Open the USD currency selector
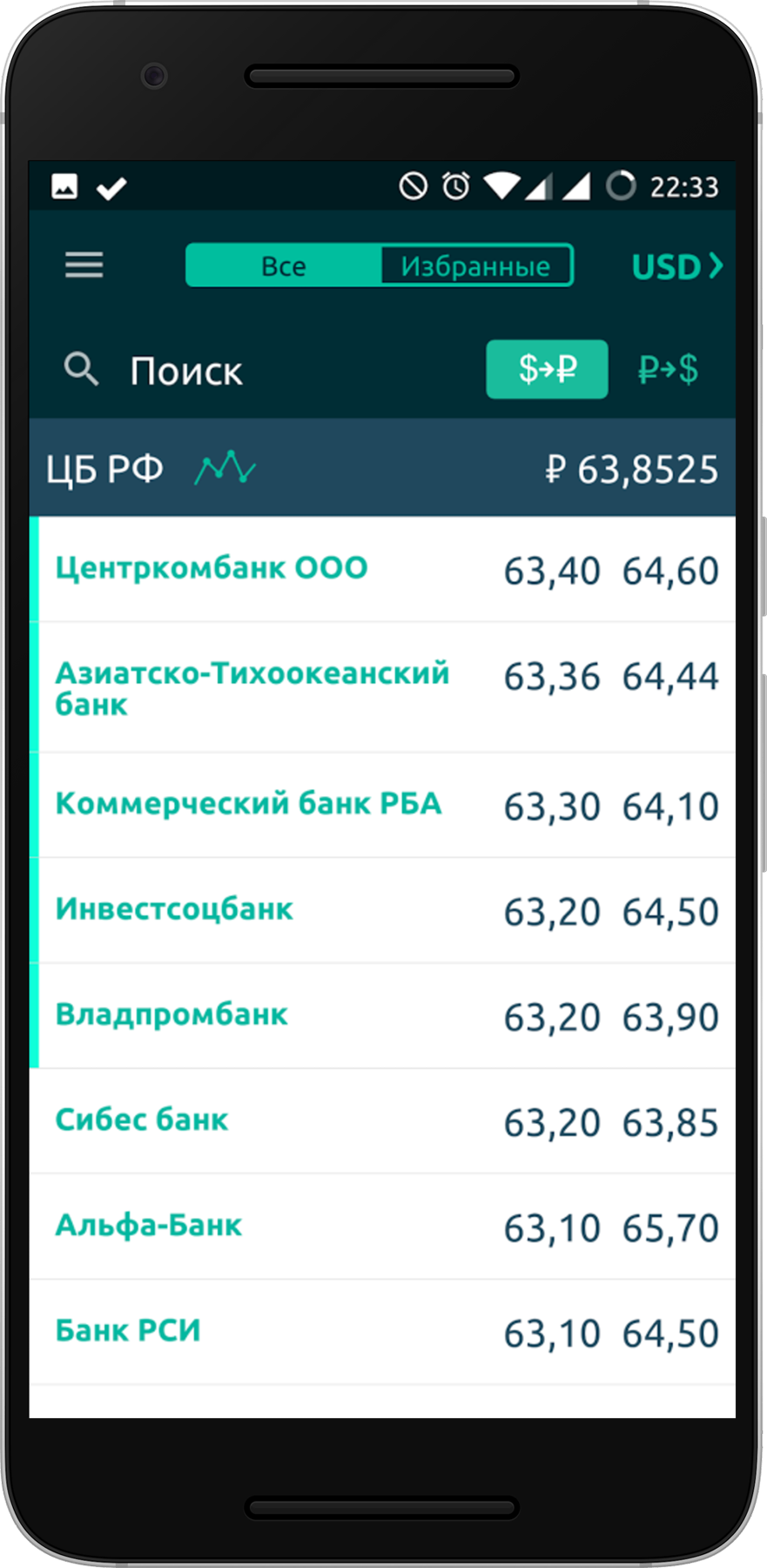Viewport: 767px width, 1568px height. [676, 266]
